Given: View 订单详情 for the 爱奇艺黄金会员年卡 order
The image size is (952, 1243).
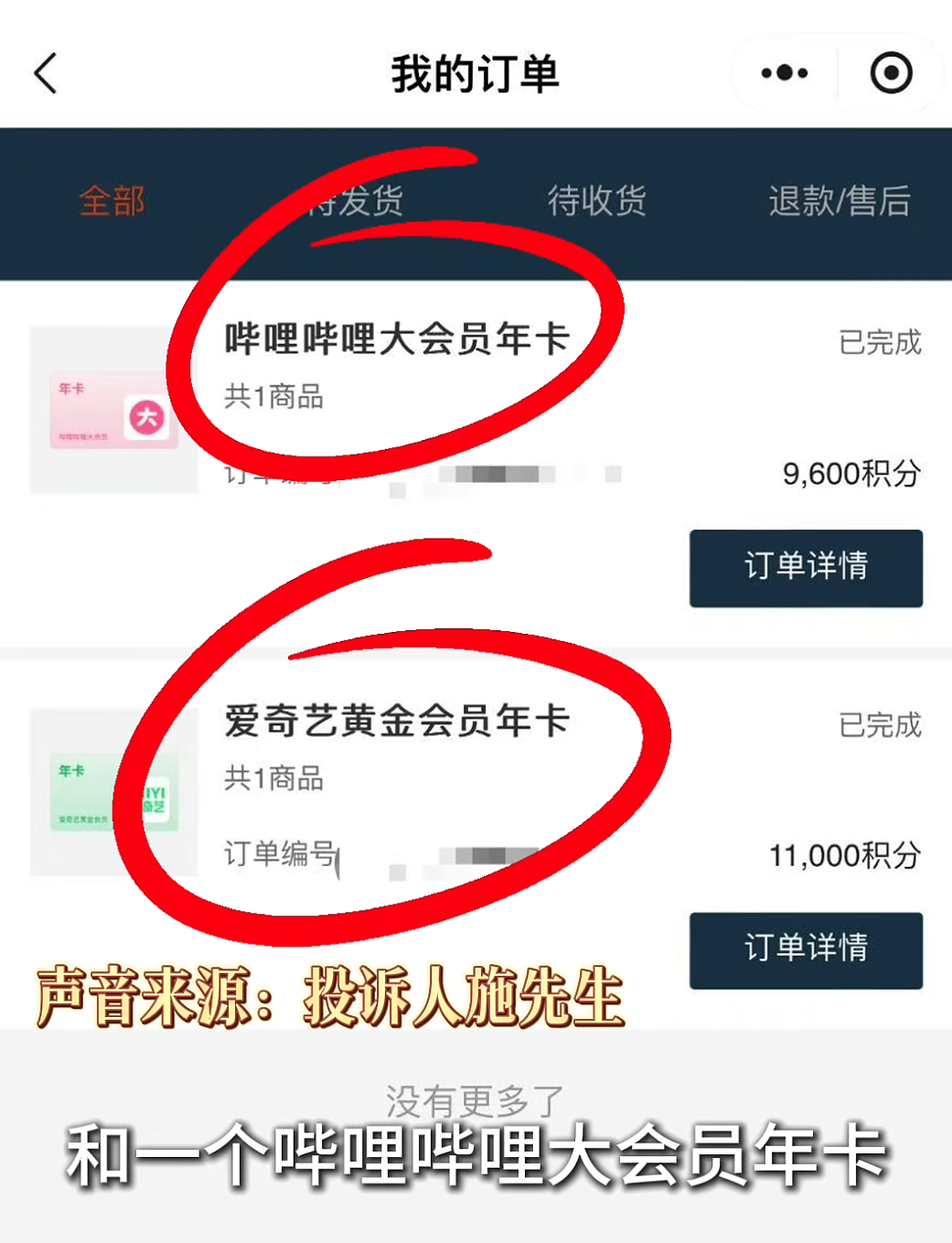Looking at the screenshot, I should click(806, 949).
